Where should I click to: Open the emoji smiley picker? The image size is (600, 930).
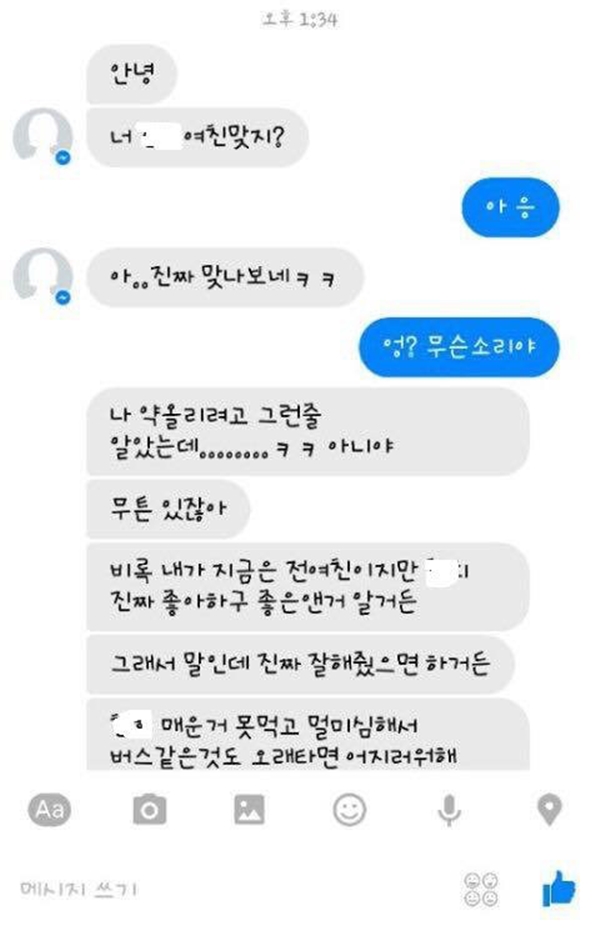[349, 809]
